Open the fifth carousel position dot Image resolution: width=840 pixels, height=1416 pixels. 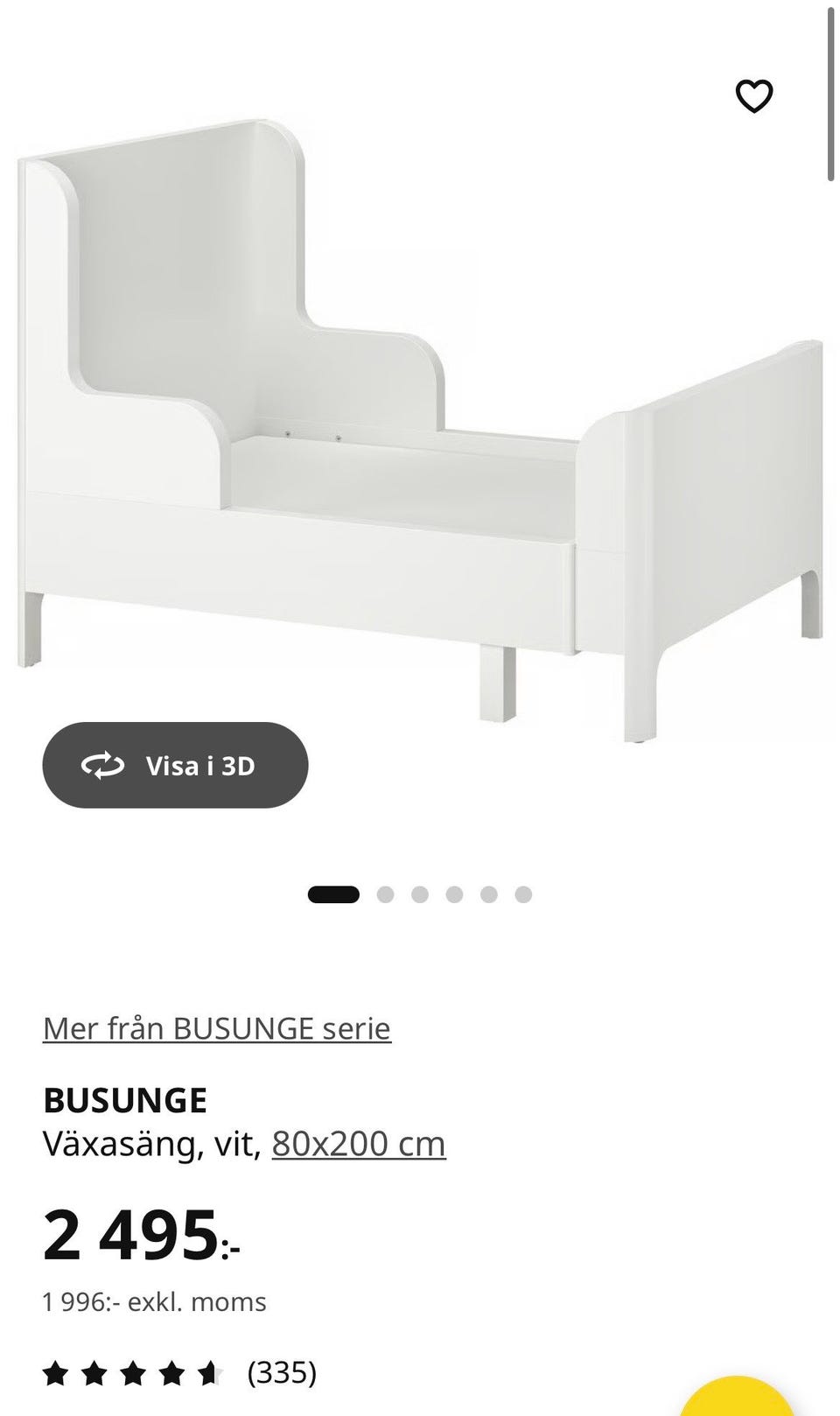pyautogui.click(x=488, y=894)
